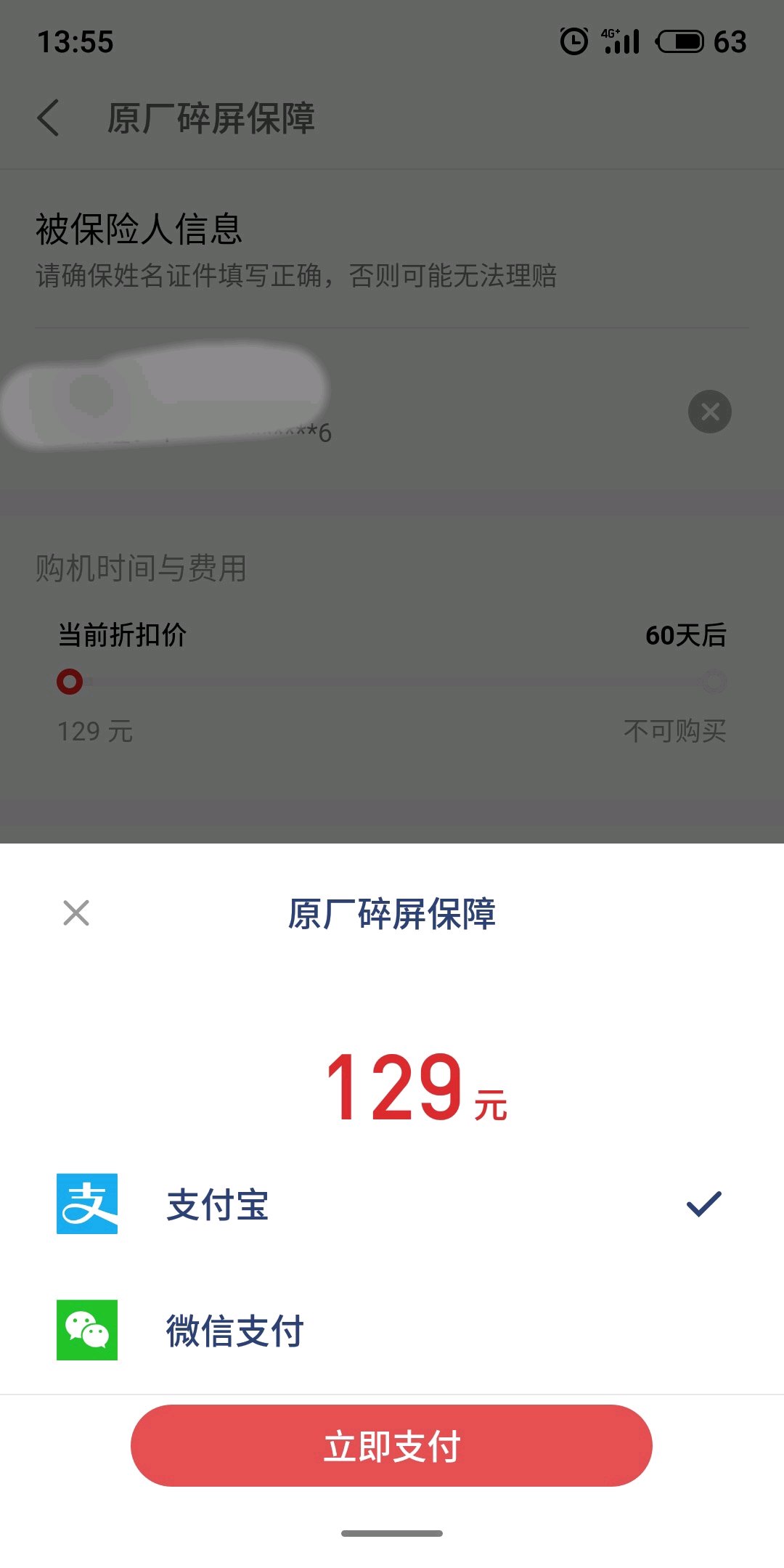The height and width of the screenshot is (1568, 784).
Task: Clear the insured person info
Action: [x=709, y=412]
